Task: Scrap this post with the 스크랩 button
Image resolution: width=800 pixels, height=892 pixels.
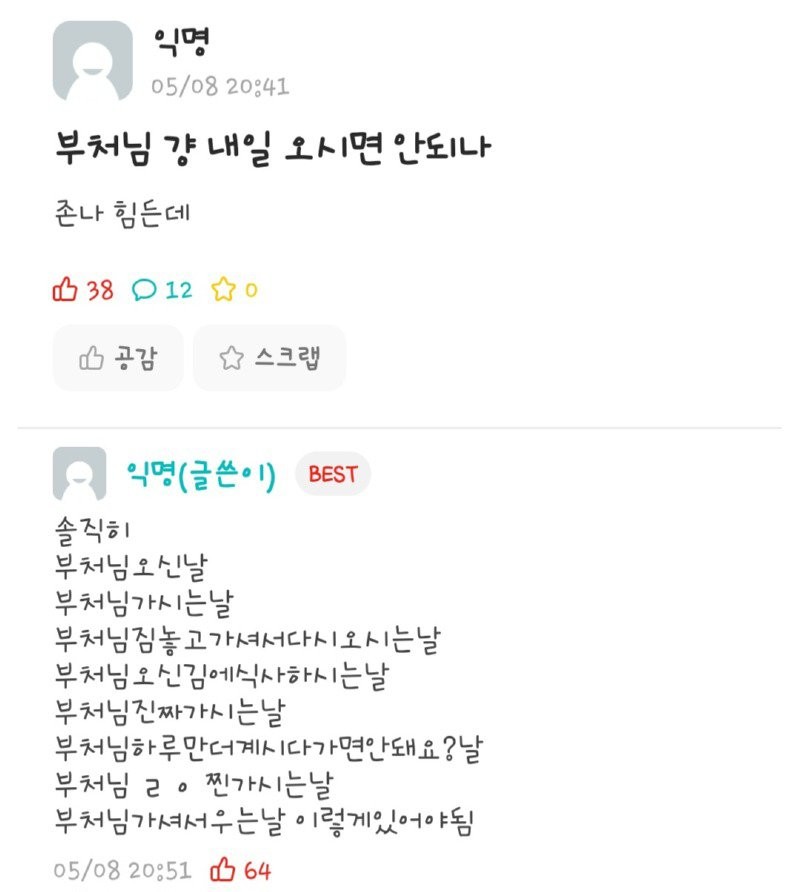Action: 269,358
